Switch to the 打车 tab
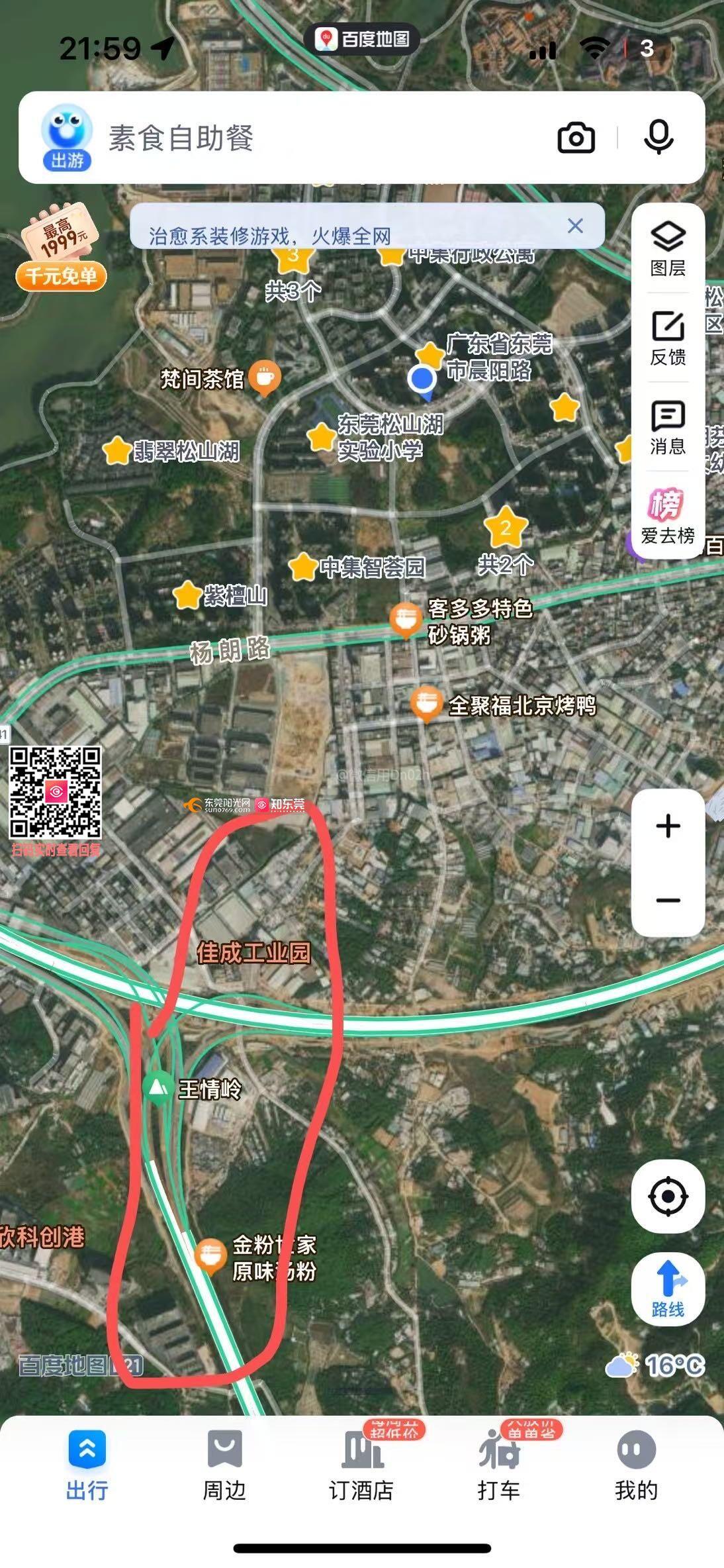Viewport: 724px width, 1568px height. point(499,1466)
